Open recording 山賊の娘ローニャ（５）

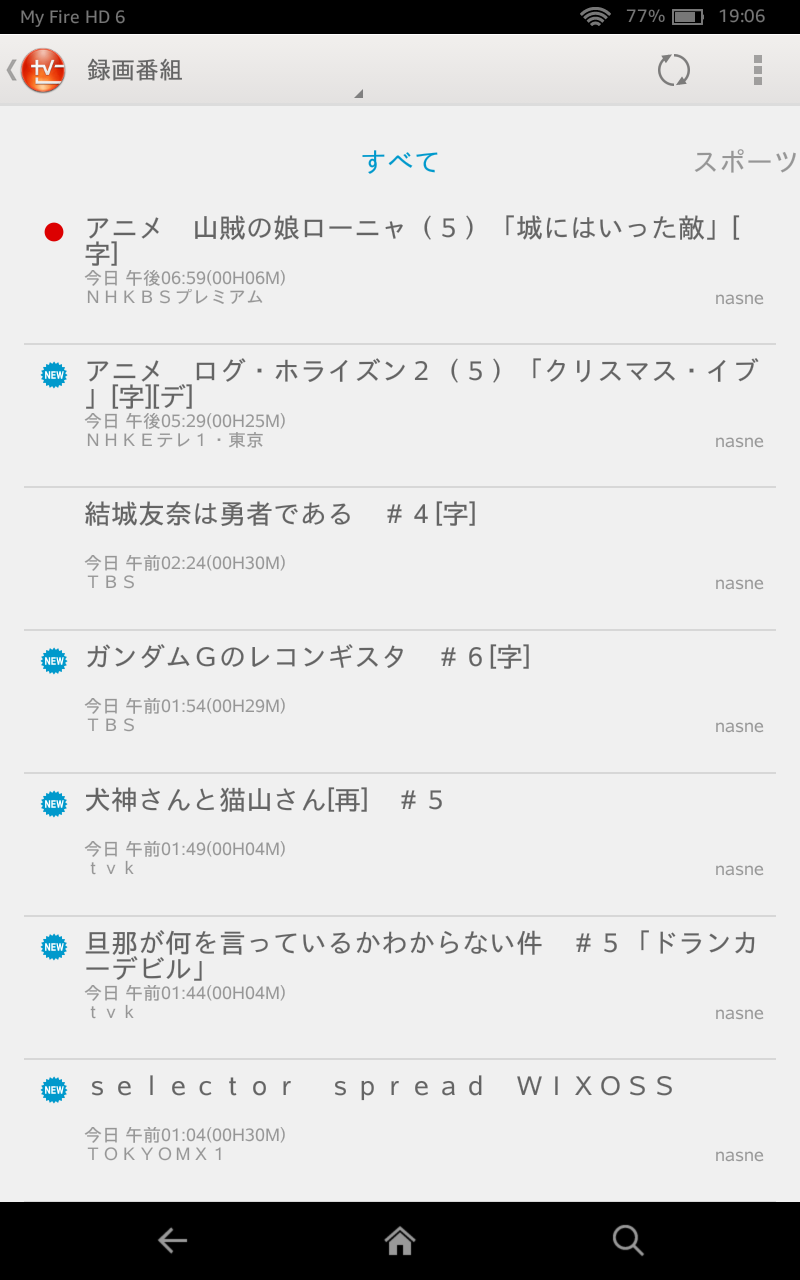tap(400, 273)
